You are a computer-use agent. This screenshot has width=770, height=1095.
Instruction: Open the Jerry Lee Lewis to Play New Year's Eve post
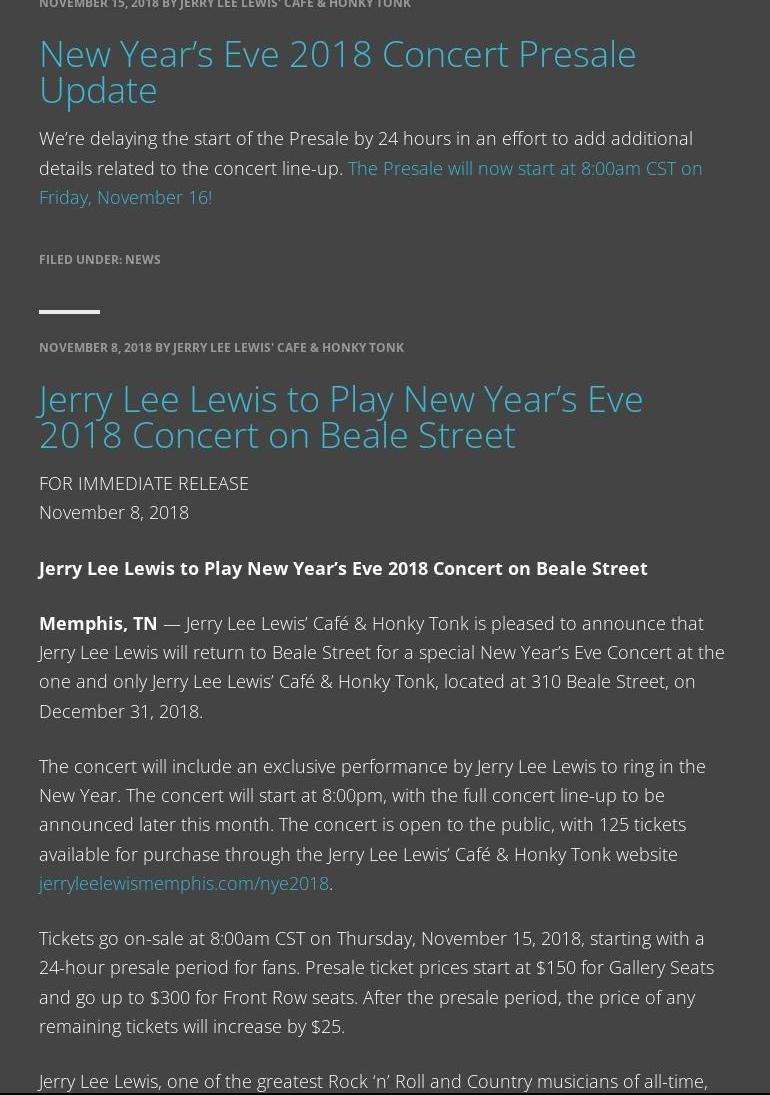(x=340, y=416)
